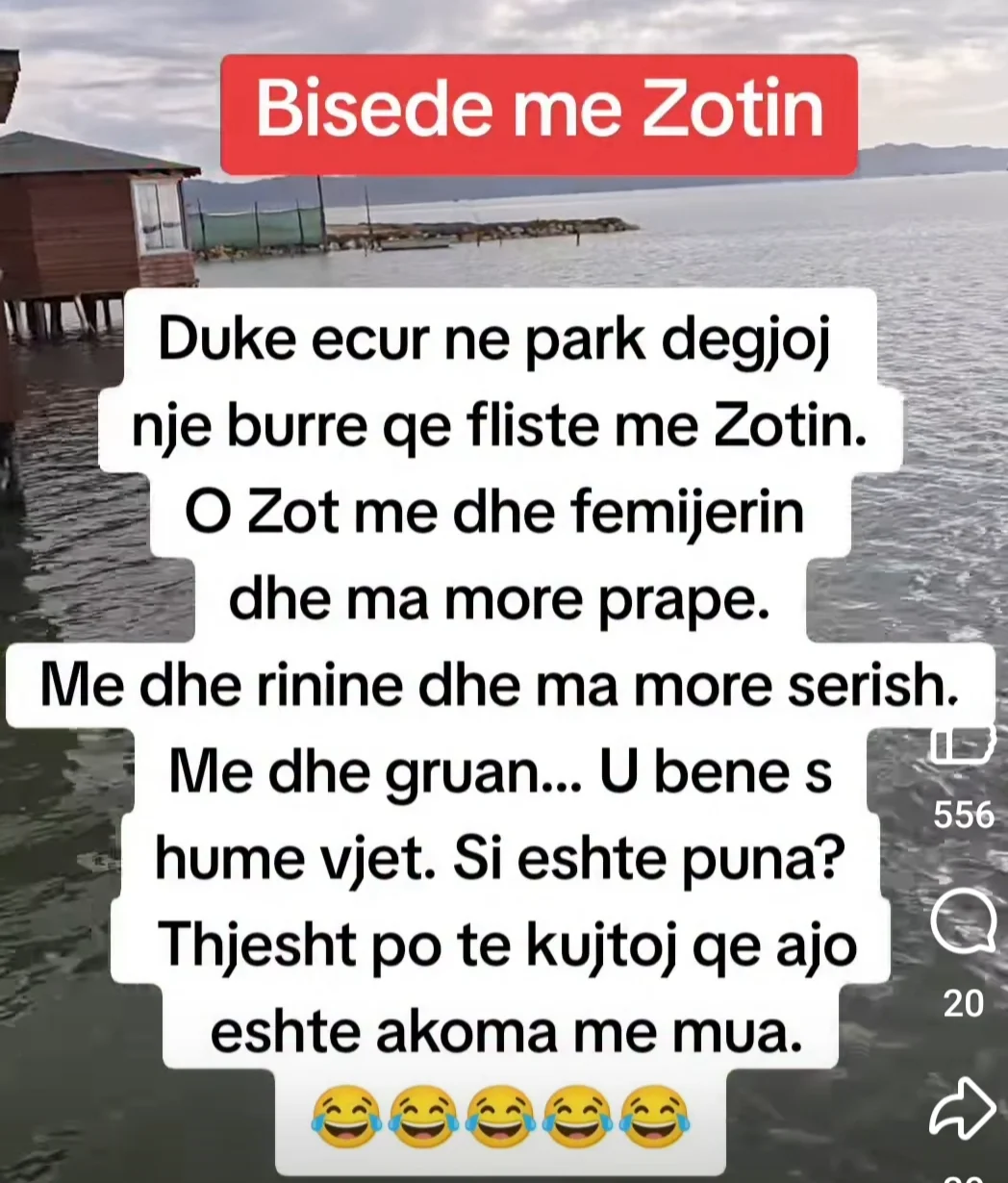This screenshot has width=1008, height=1183.
Task: Share this video using the arrow icon
Action: pyautogui.click(x=962, y=1108)
